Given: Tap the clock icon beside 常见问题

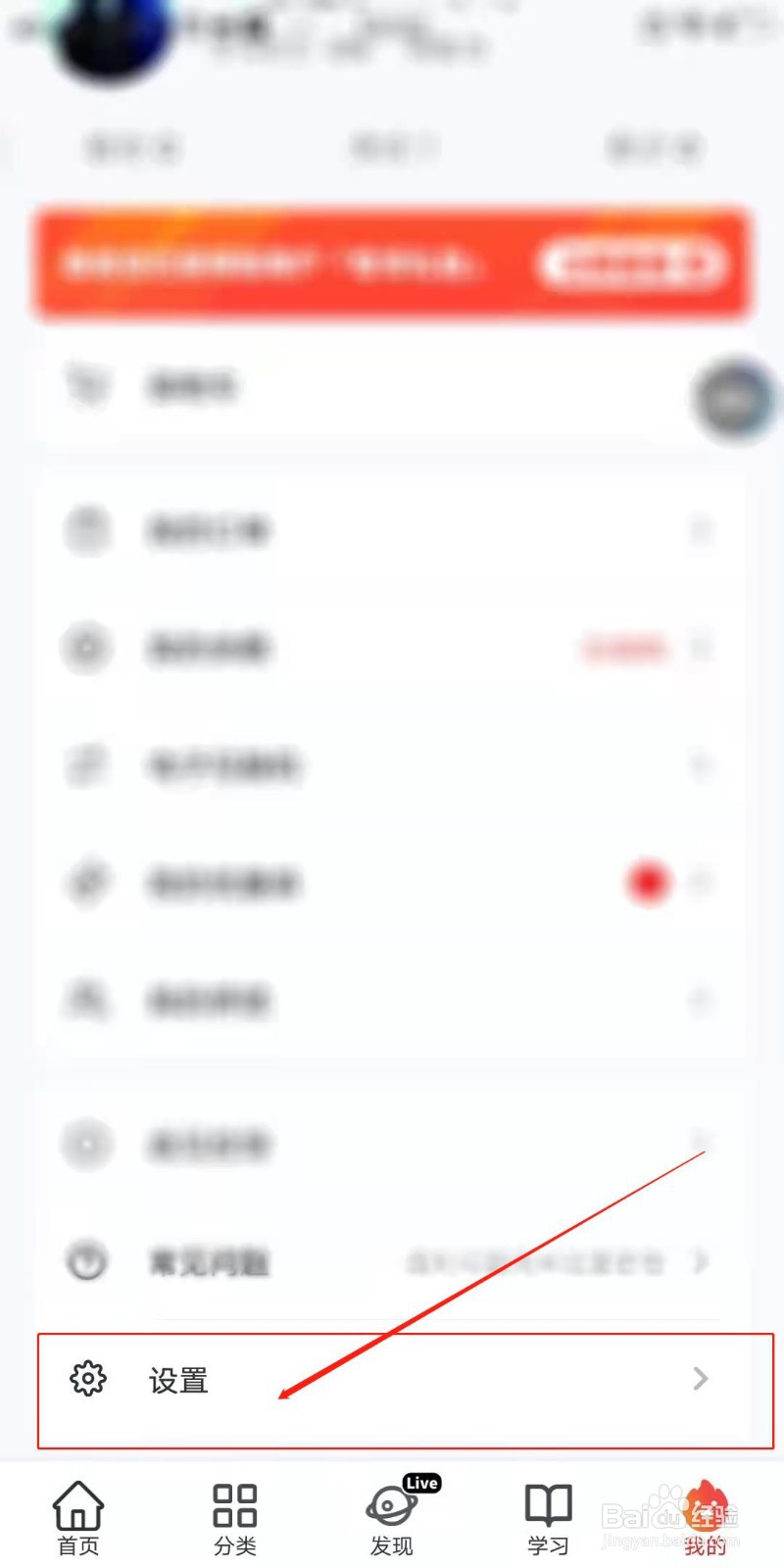Looking at the screenshot, I should [x=86, y=1262].
